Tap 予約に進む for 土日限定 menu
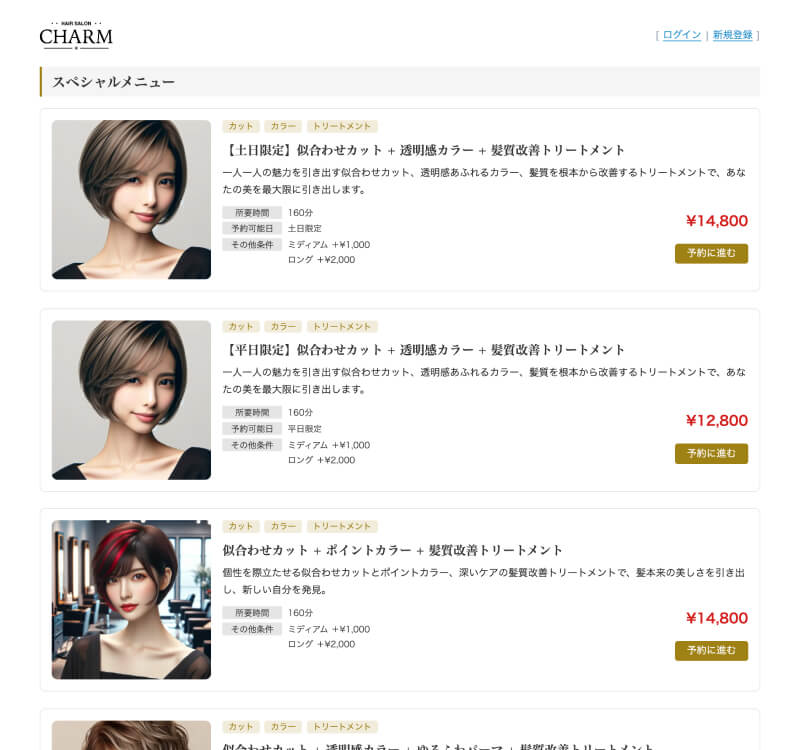Image resolution: width=800 pixels, height=750 pixels. 711,253
